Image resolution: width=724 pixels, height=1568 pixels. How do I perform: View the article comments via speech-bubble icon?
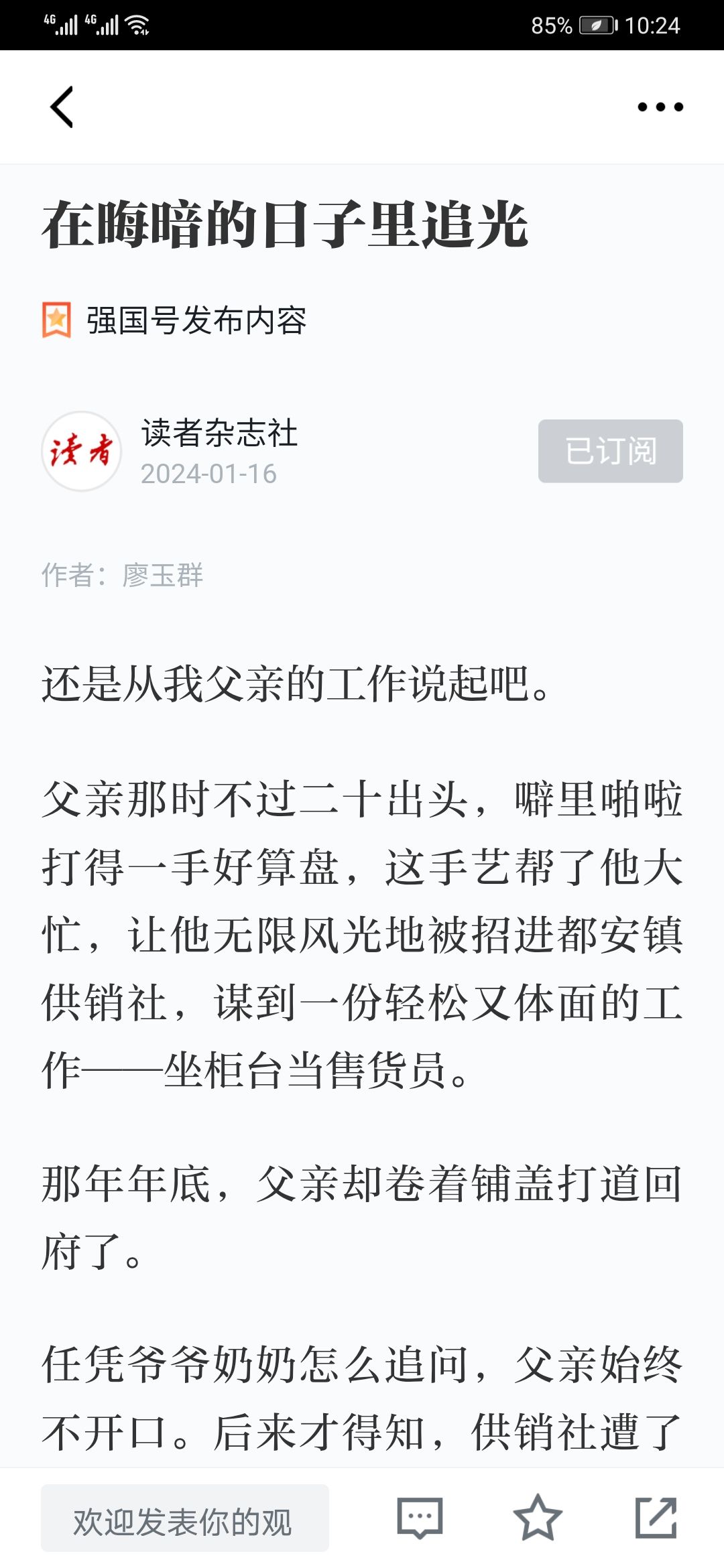(x=420, y=1518)
